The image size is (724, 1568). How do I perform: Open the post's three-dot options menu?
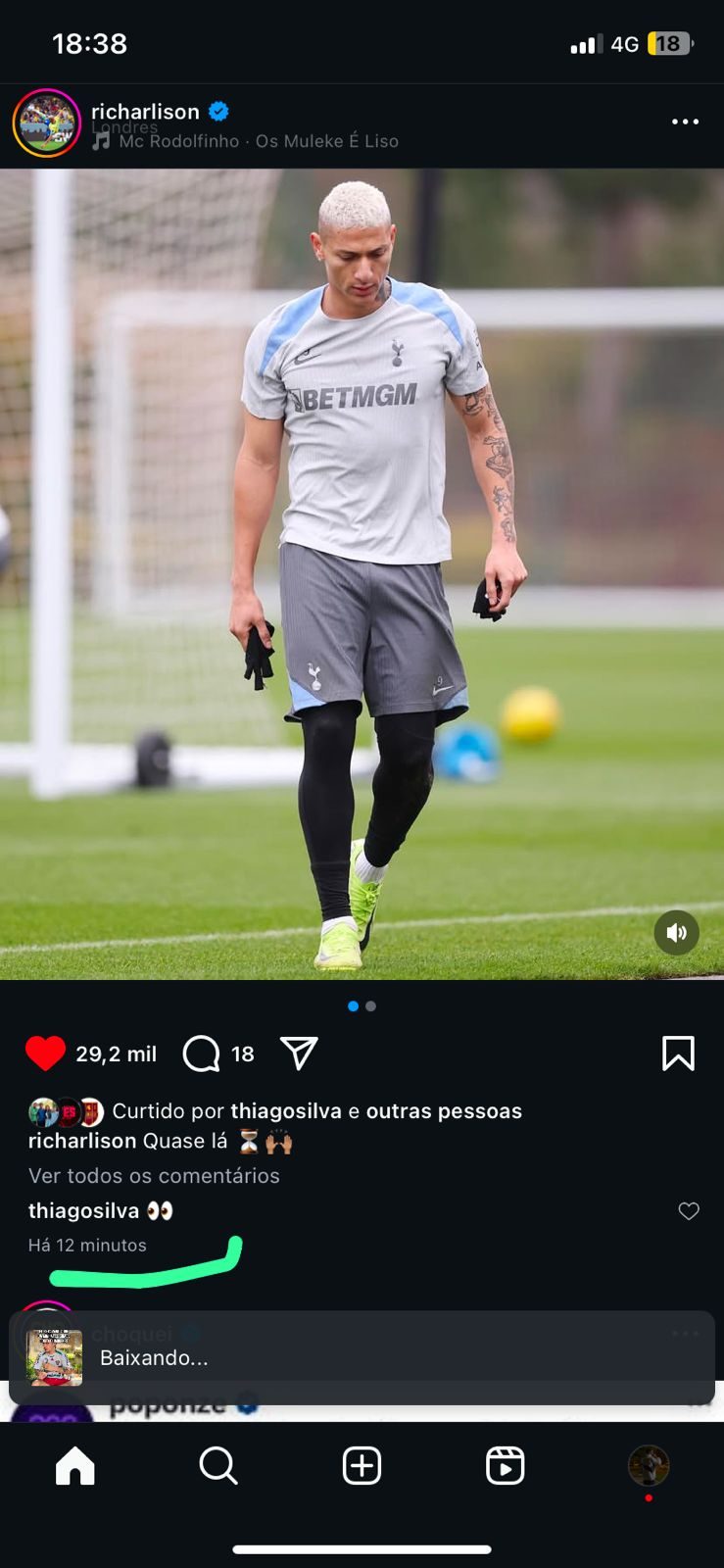[x=685, y=122]
